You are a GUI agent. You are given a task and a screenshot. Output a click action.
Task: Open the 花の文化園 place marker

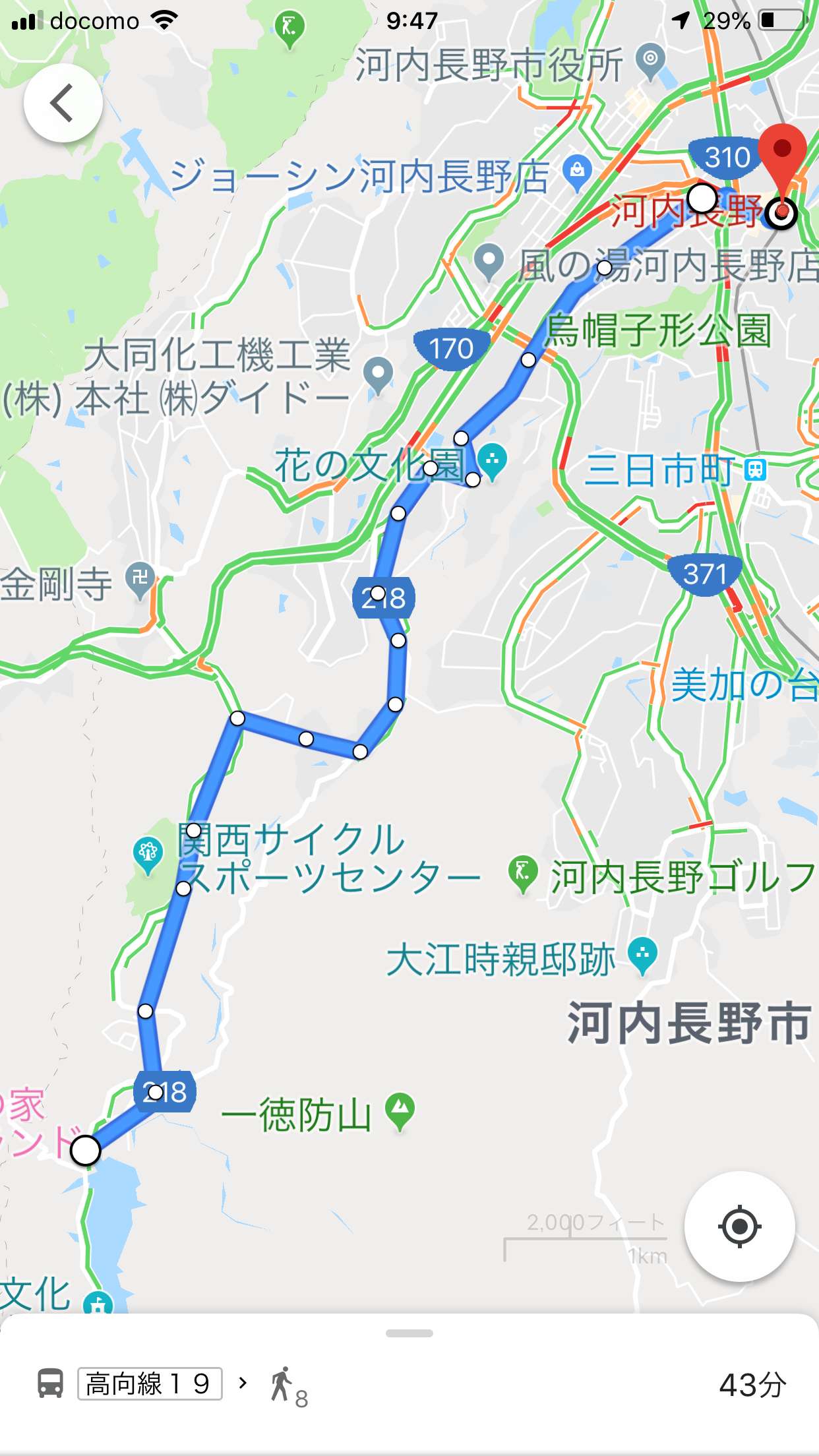click(x=493, y=462)
